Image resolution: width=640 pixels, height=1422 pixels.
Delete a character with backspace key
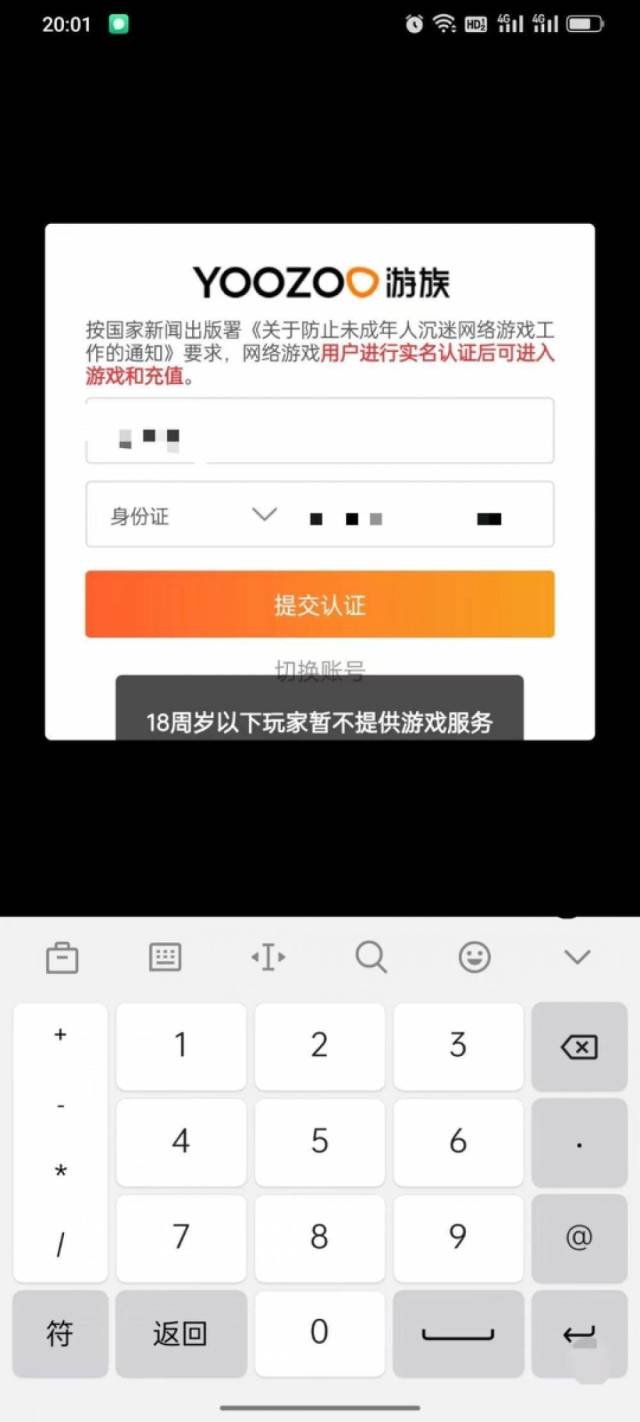tap(579, 1047)
